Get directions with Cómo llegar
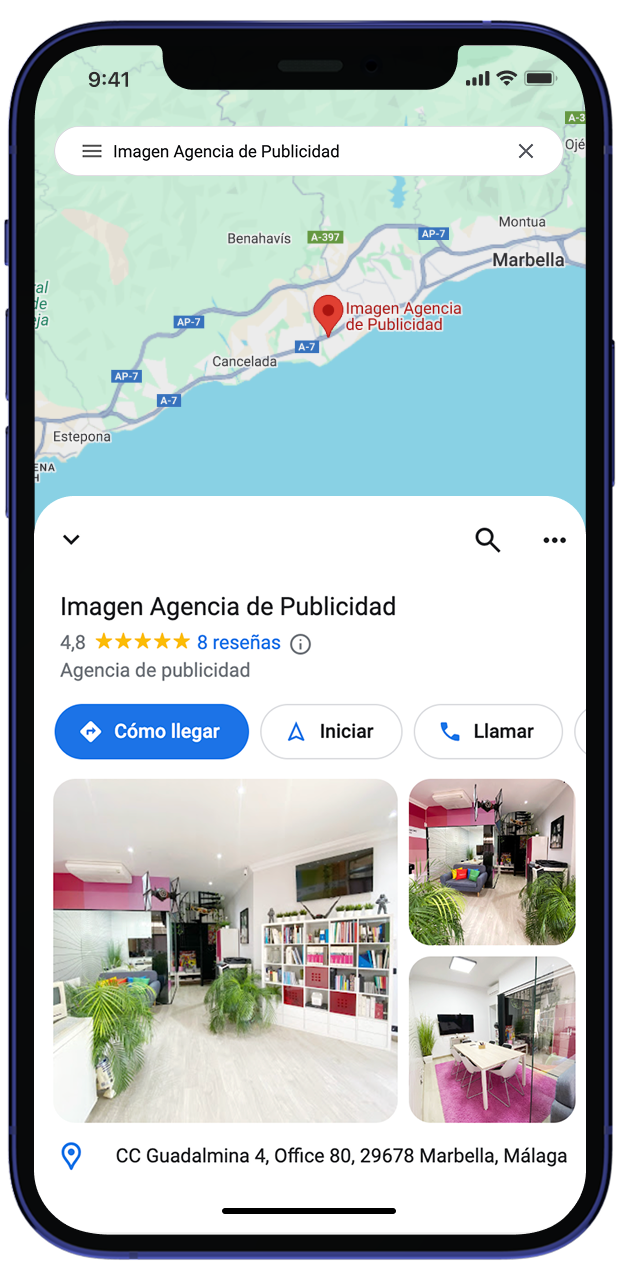The width and height of the screenshot is (619, 1280). click(x=151, y=731)
